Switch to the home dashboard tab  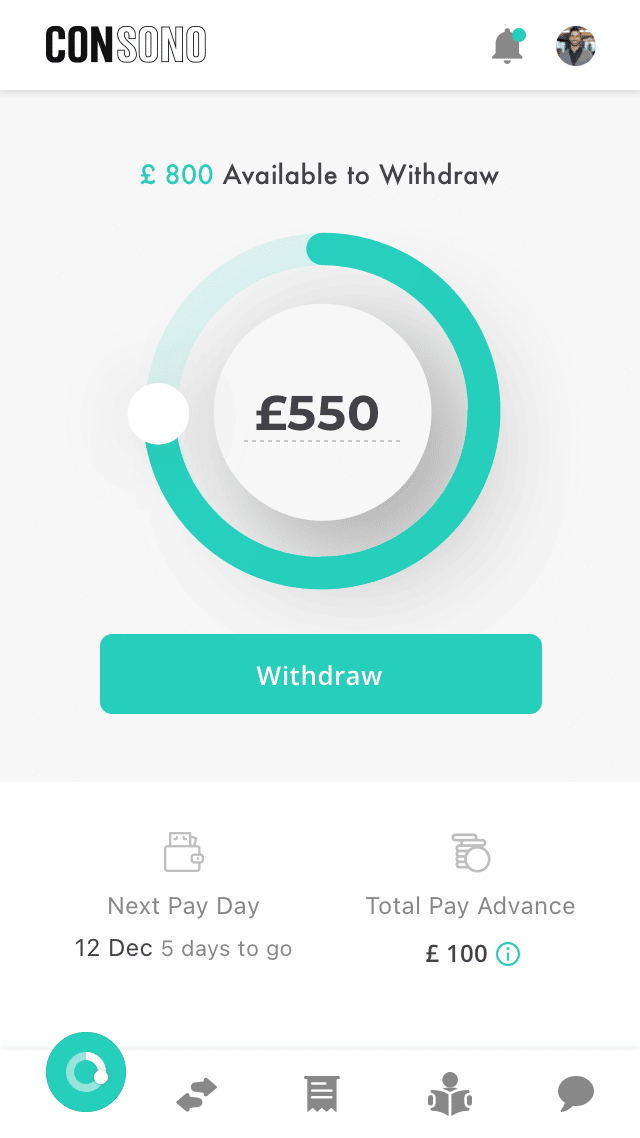[x=86, y=1072]
